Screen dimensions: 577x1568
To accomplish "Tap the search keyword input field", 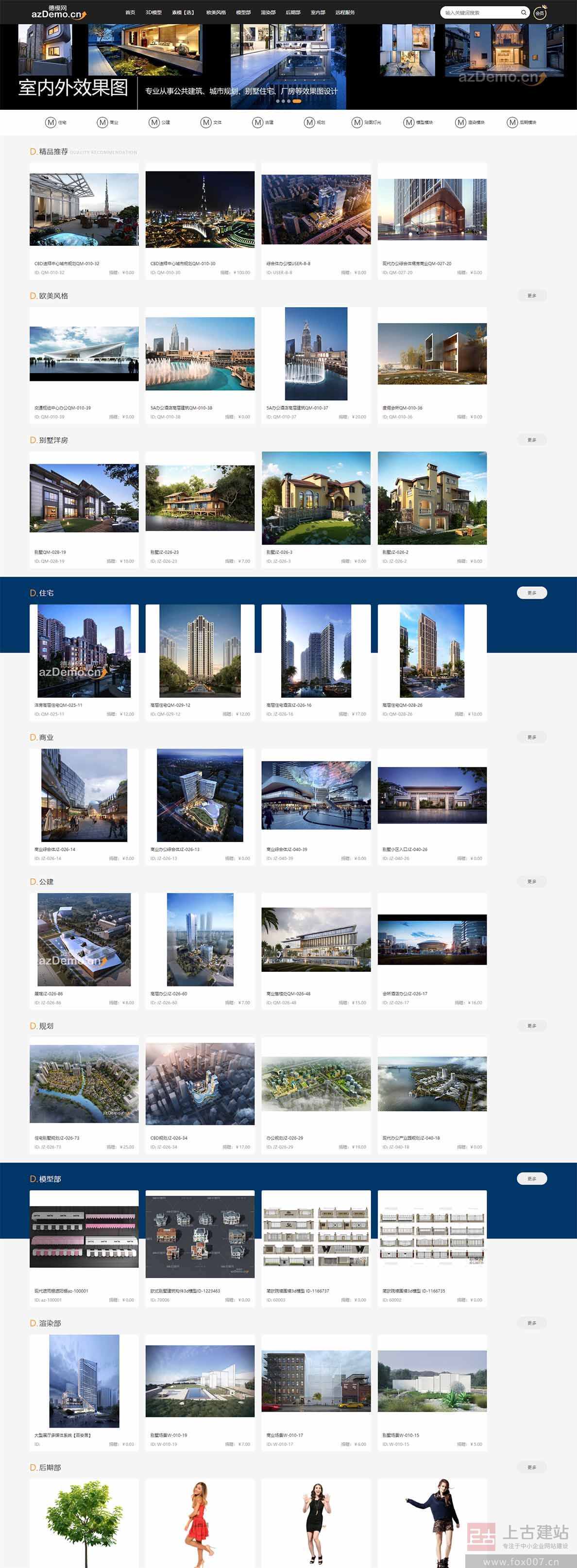I will pyautogui.click(x=479, y=12).
